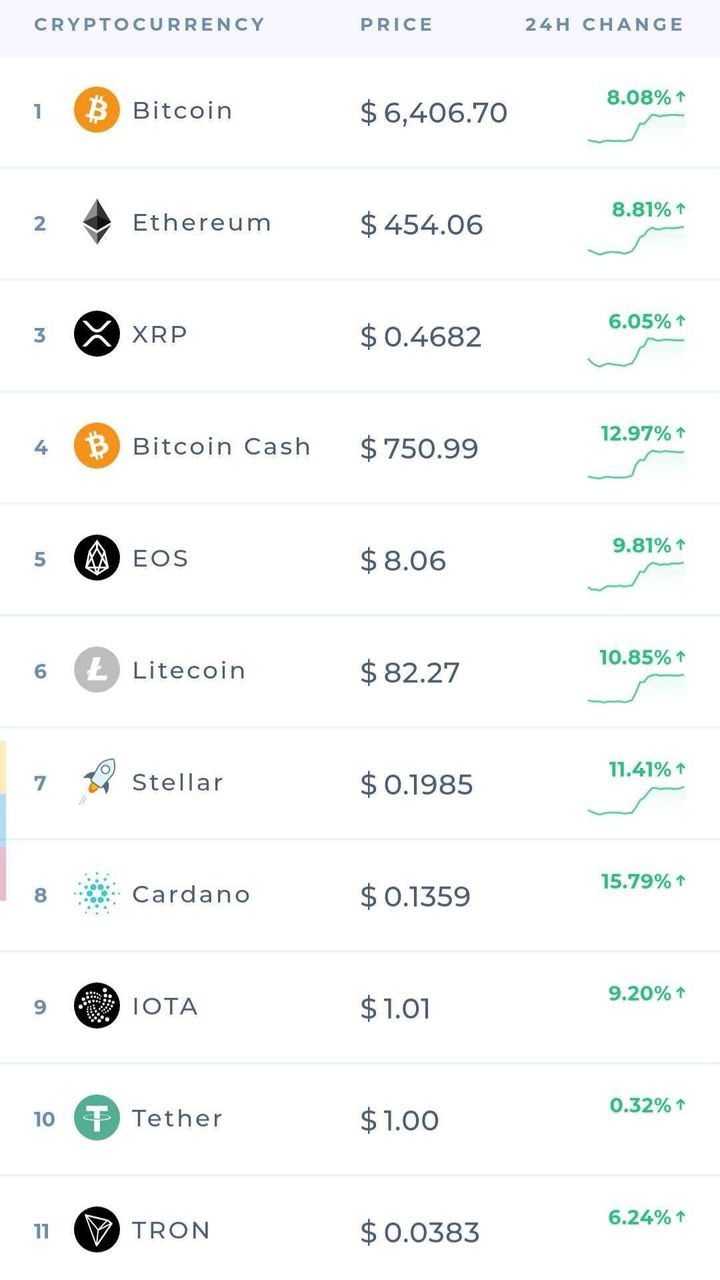Click the Cardano dotted circle icon
Screen dimensions: 720x1280
tap(95, 894)
